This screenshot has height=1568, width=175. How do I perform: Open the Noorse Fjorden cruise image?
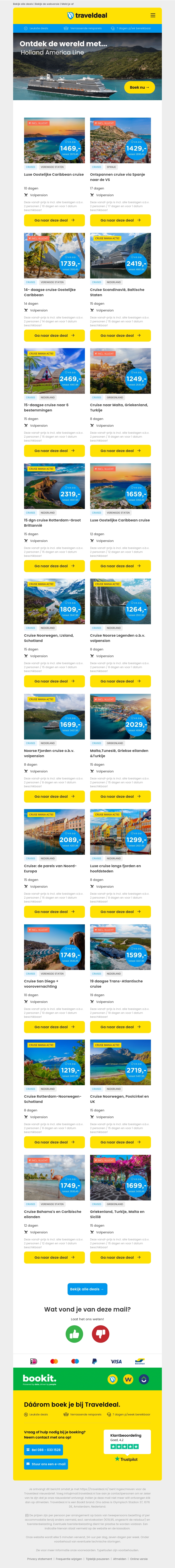click(x=54, y=716)
